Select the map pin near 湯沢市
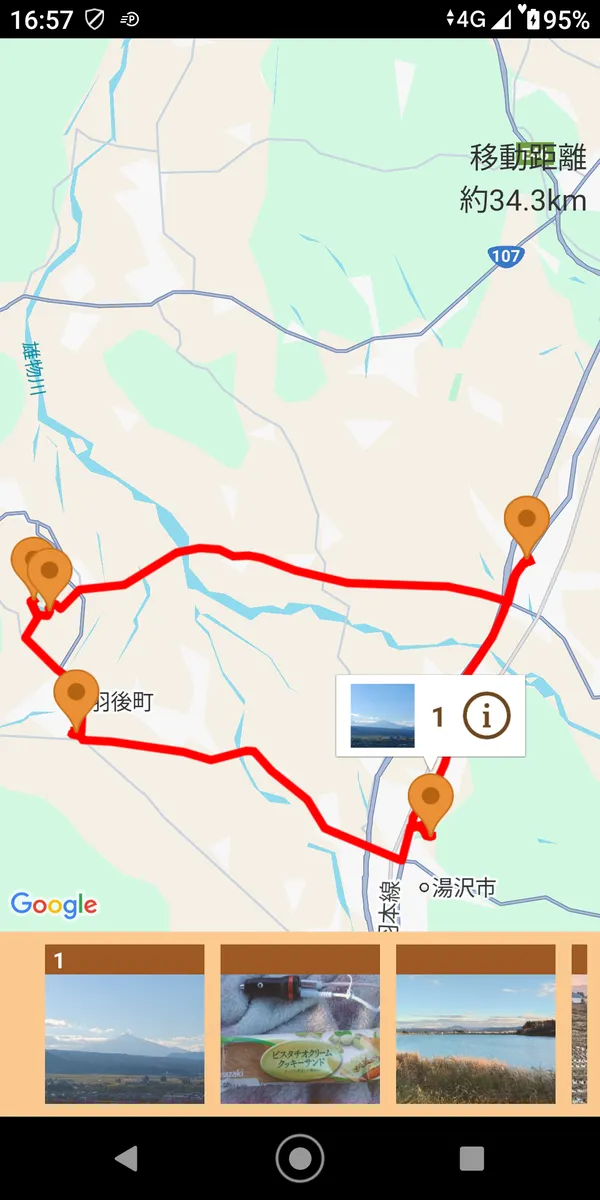This screenshot has width=600, height=1200. point(431,800)
